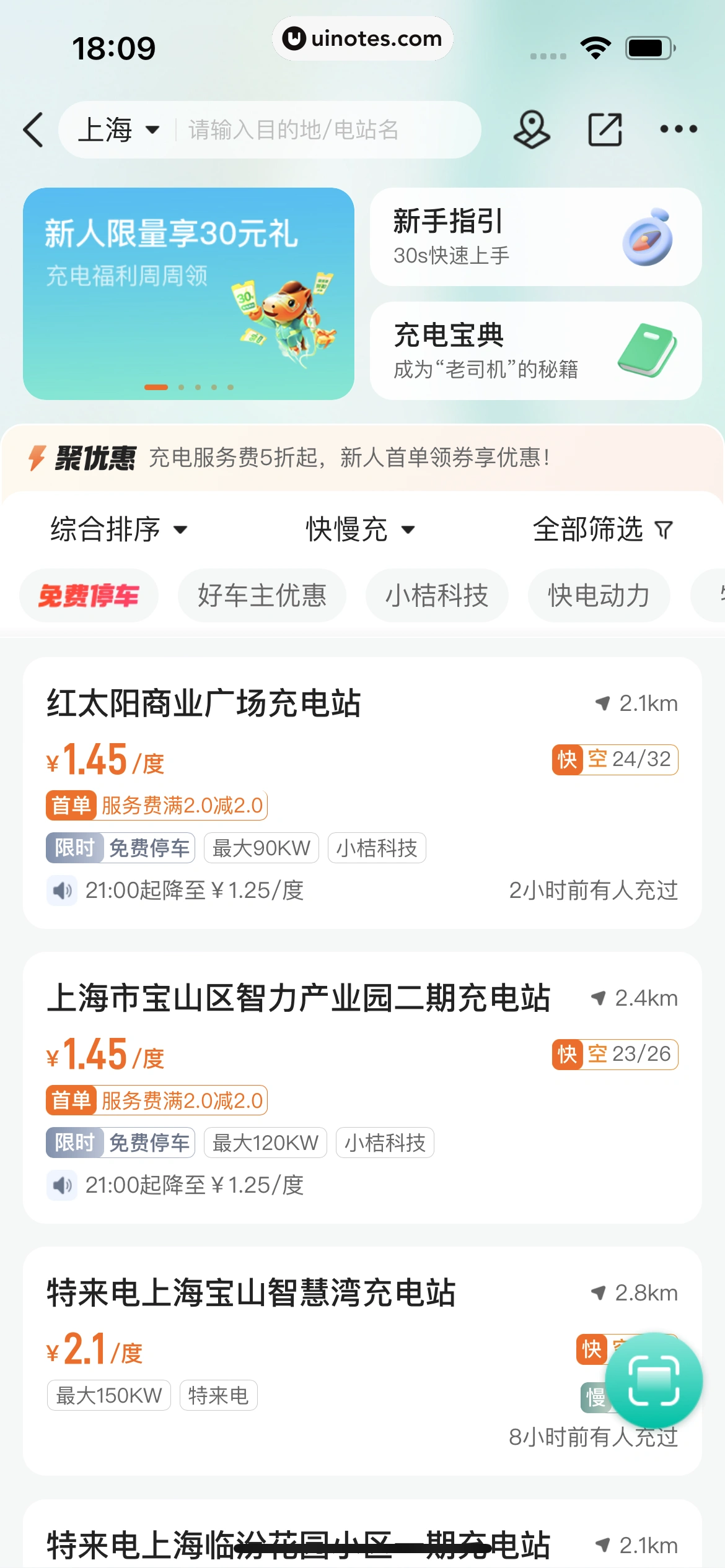Open the 快慢充 dropdown
This screenshot has height=1568, width=725.
(x=359, y=529)
